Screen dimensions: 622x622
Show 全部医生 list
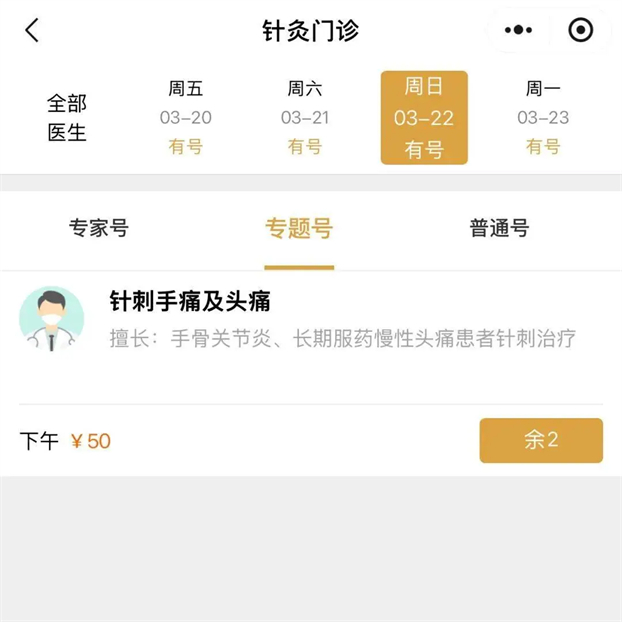(67, 118)
